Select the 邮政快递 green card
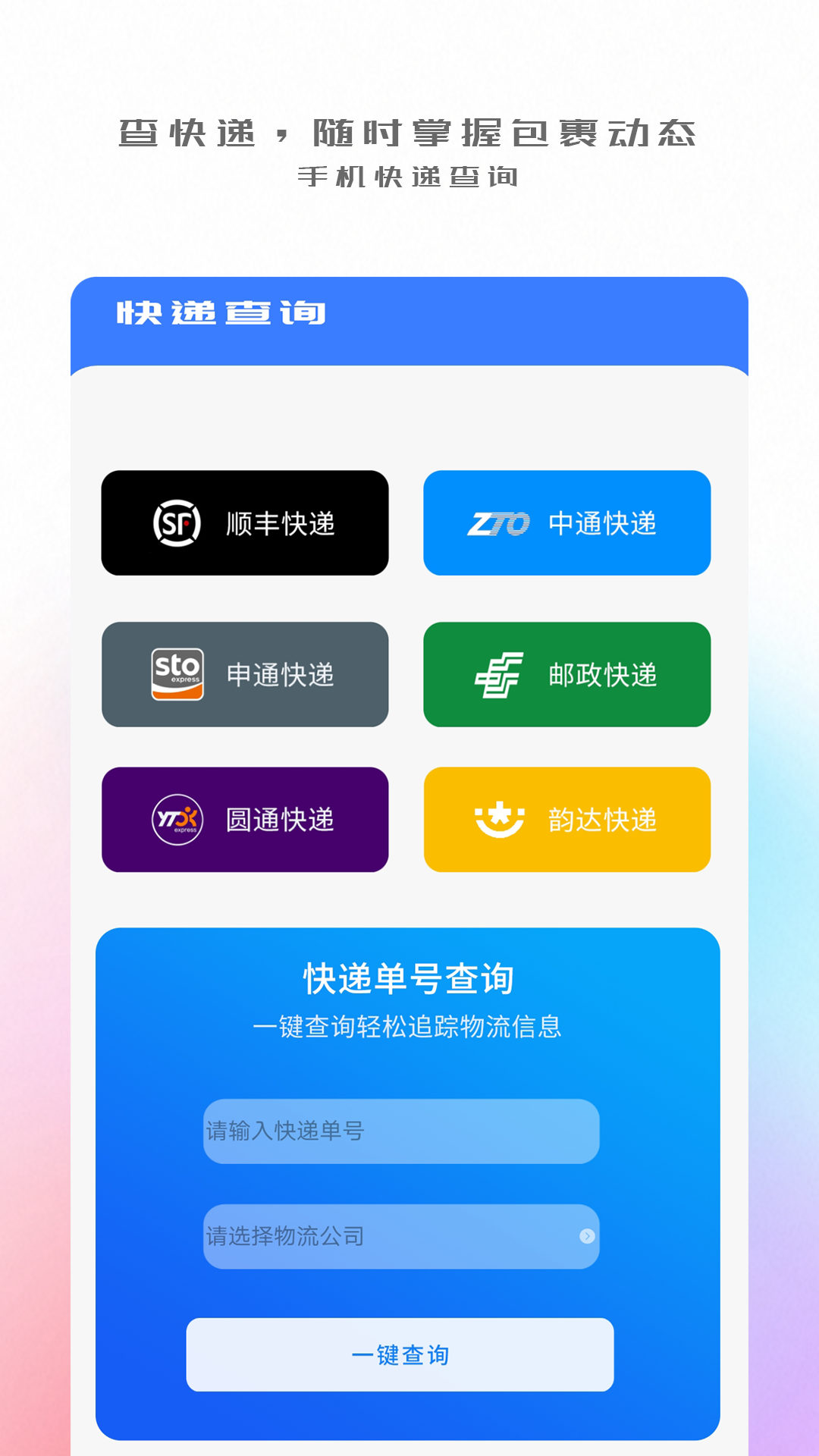The height and width of the screenshot is (1456, 819). 567,673
